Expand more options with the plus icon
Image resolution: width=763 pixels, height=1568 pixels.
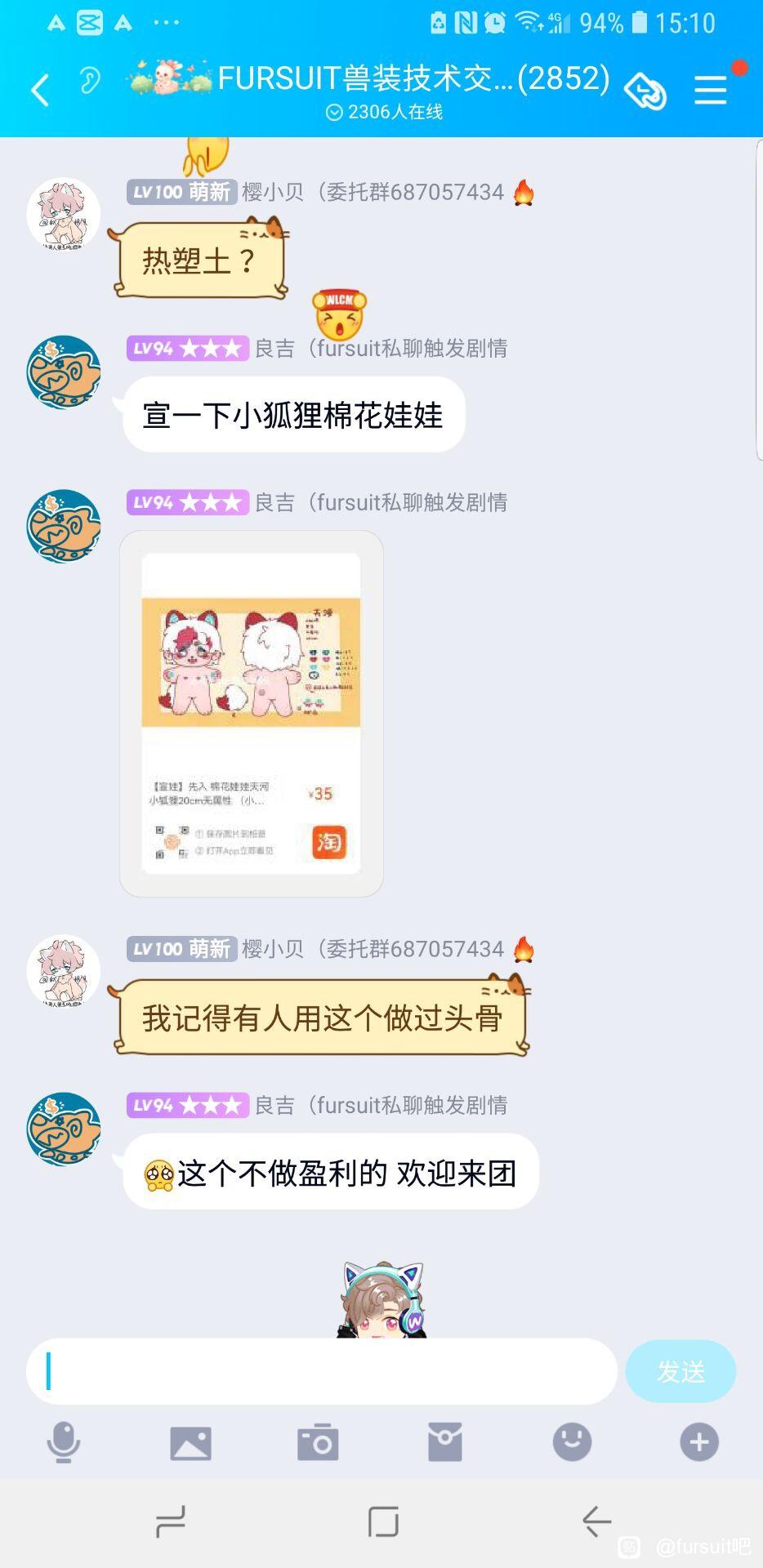[x=699, y=1442]
